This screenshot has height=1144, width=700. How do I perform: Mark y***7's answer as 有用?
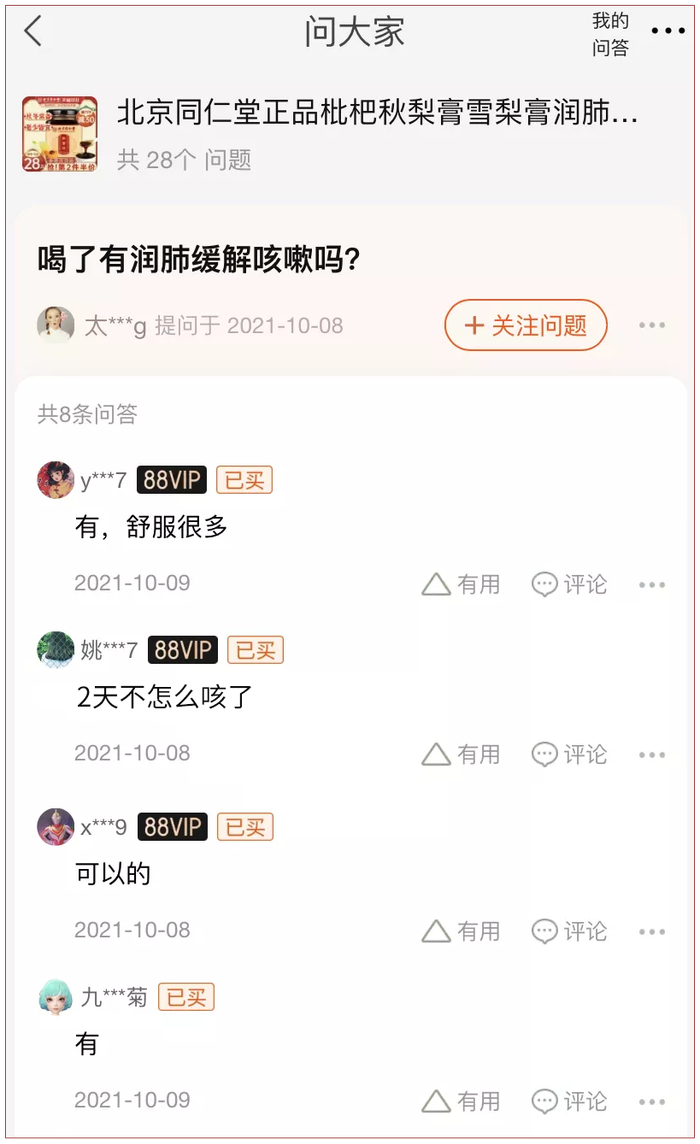click(x=461, y=584)
